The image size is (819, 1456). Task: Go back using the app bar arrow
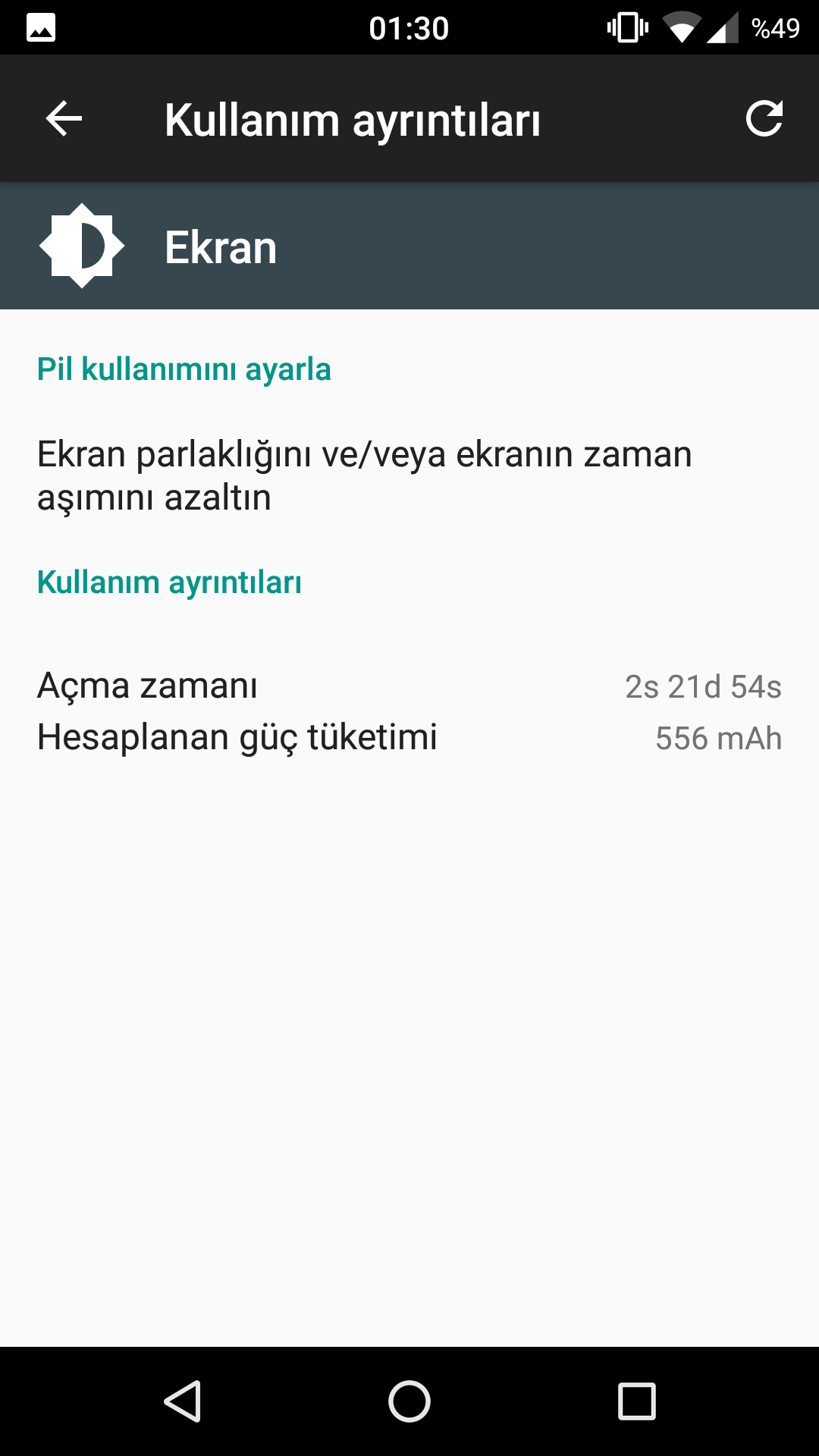point(64,119)
